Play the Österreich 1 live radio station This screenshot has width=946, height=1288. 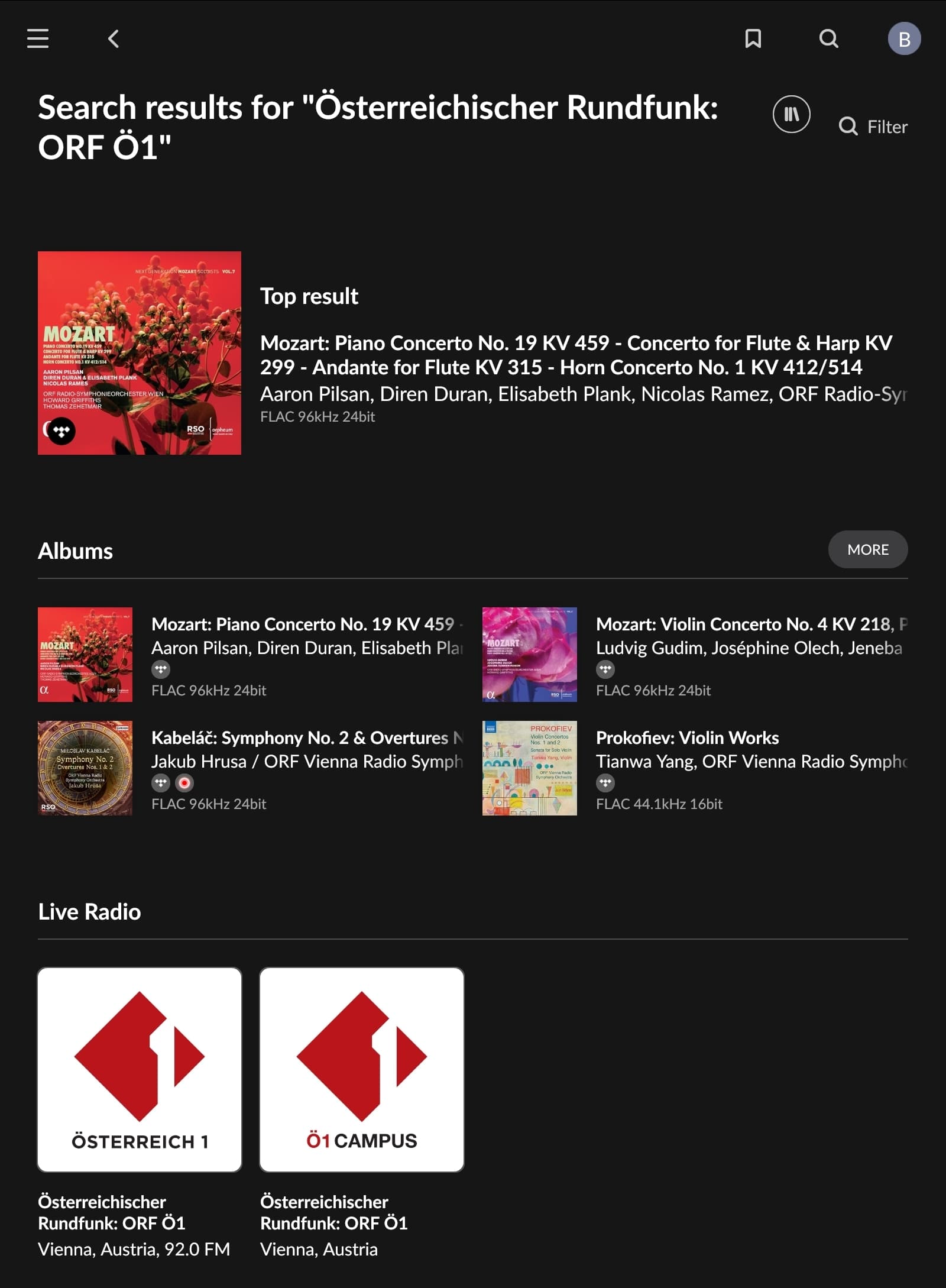pos(140,1069)
